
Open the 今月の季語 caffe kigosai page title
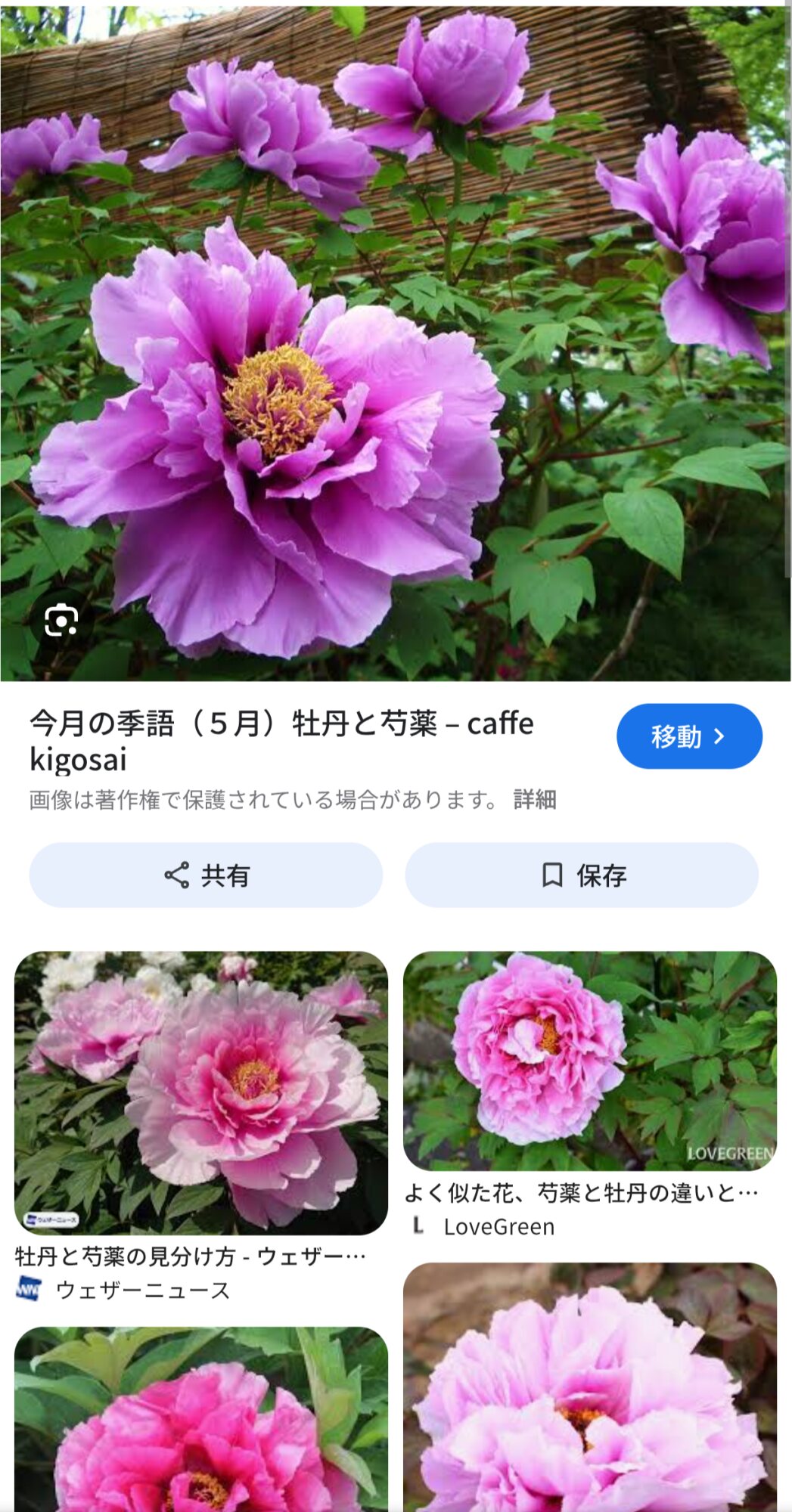click(x=281, y=741)
